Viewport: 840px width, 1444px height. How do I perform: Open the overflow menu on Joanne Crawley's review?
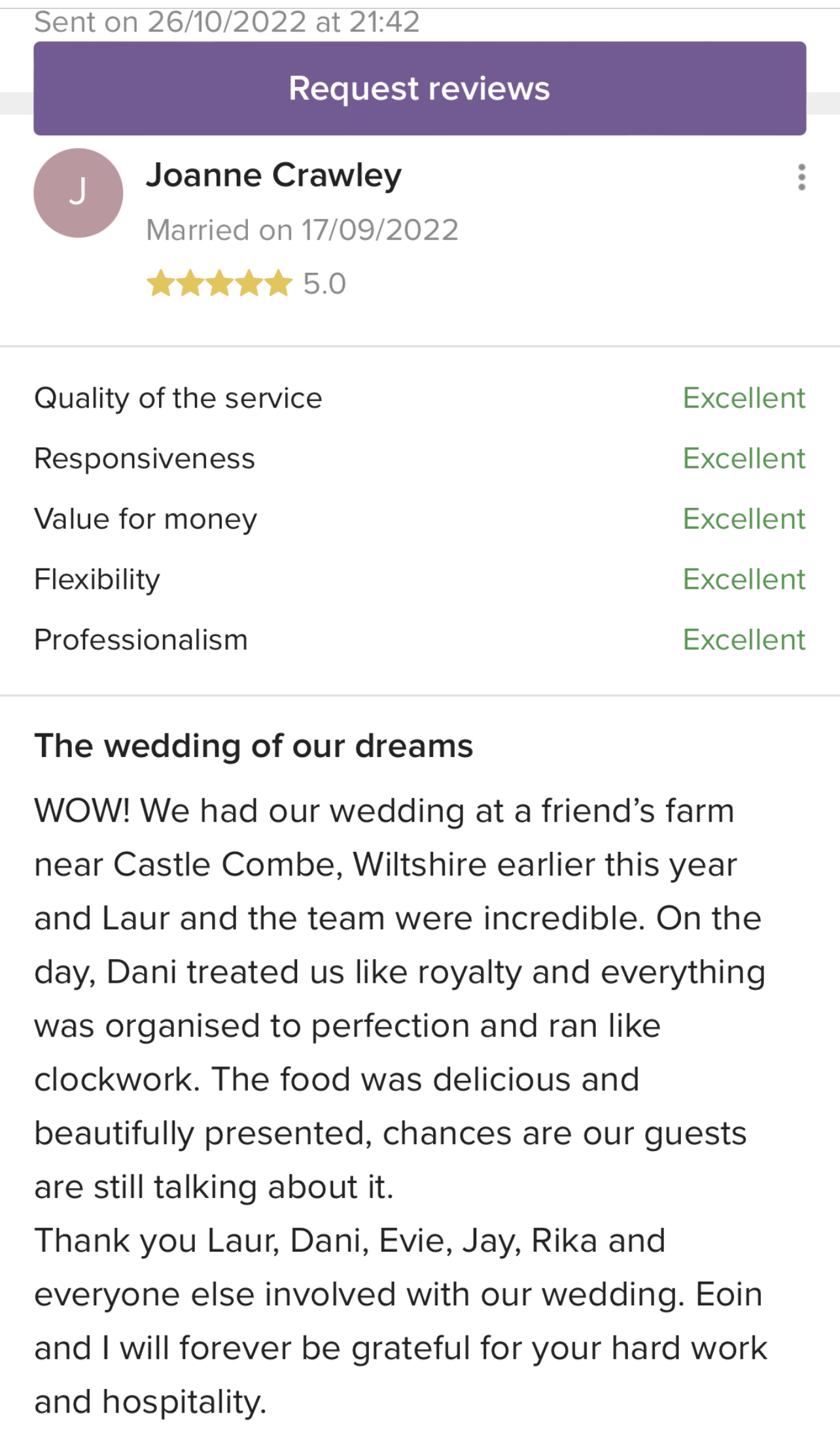click(801, 177)
